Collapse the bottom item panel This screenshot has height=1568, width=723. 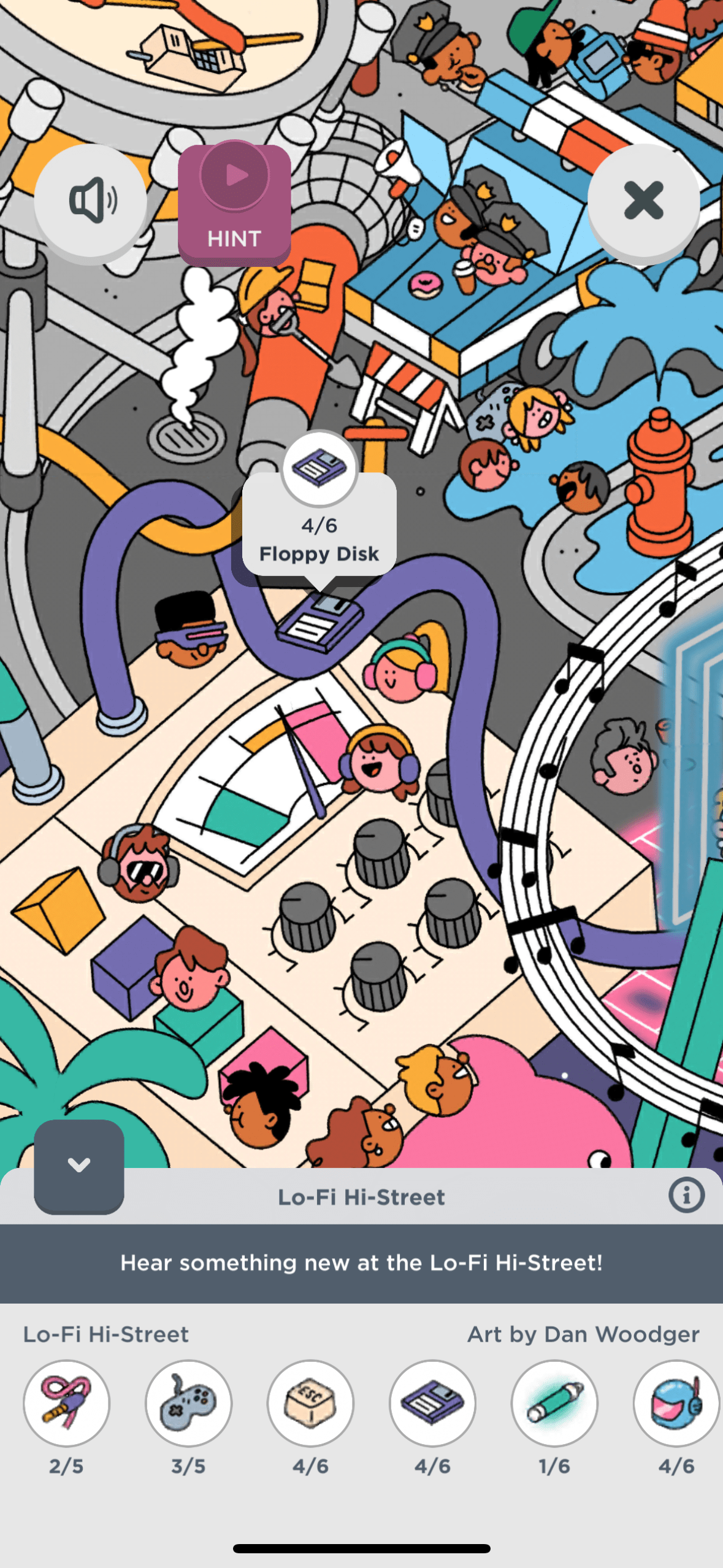tap(79, 1165)
